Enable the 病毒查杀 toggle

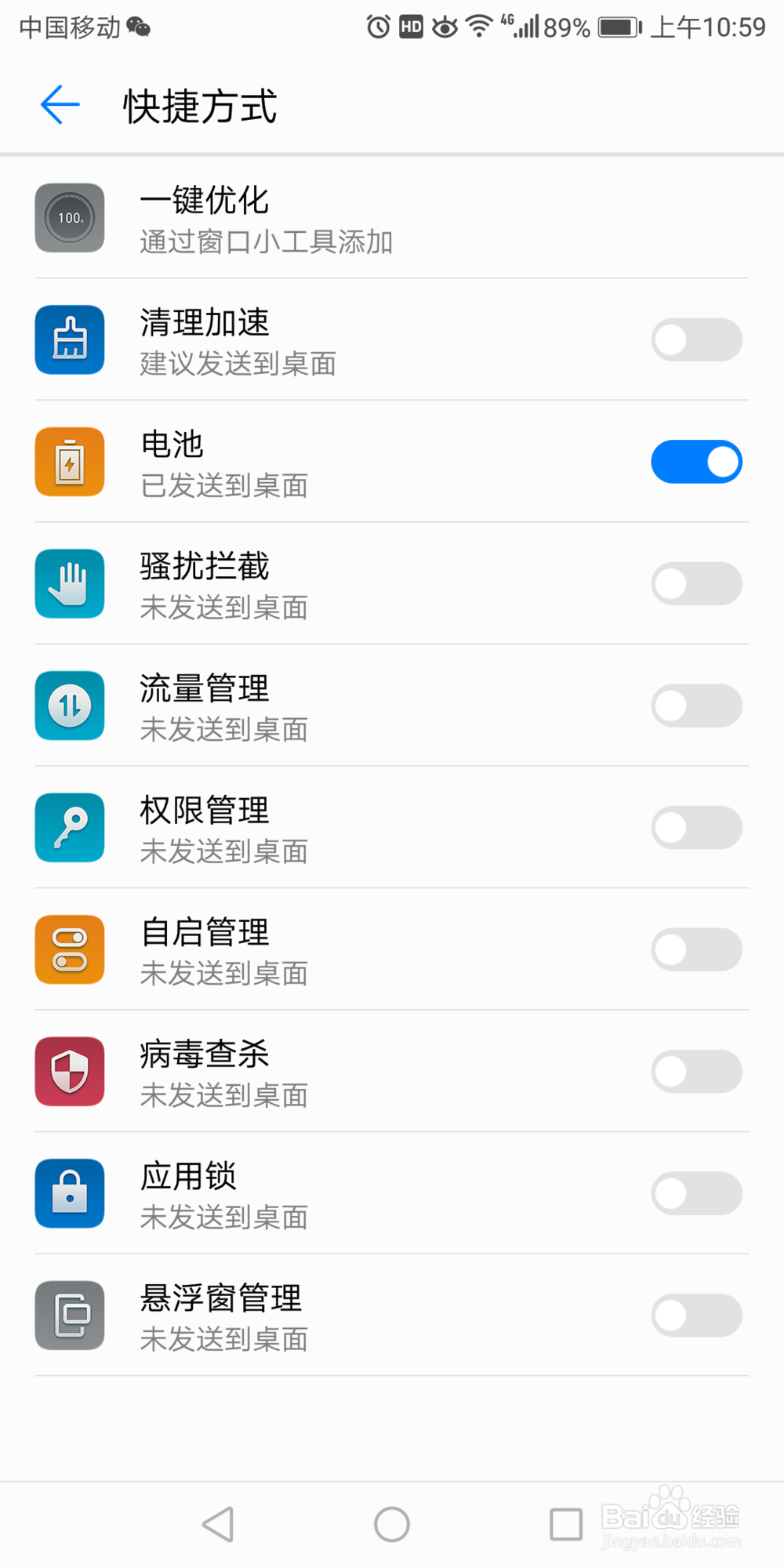tap(696, 1071)
